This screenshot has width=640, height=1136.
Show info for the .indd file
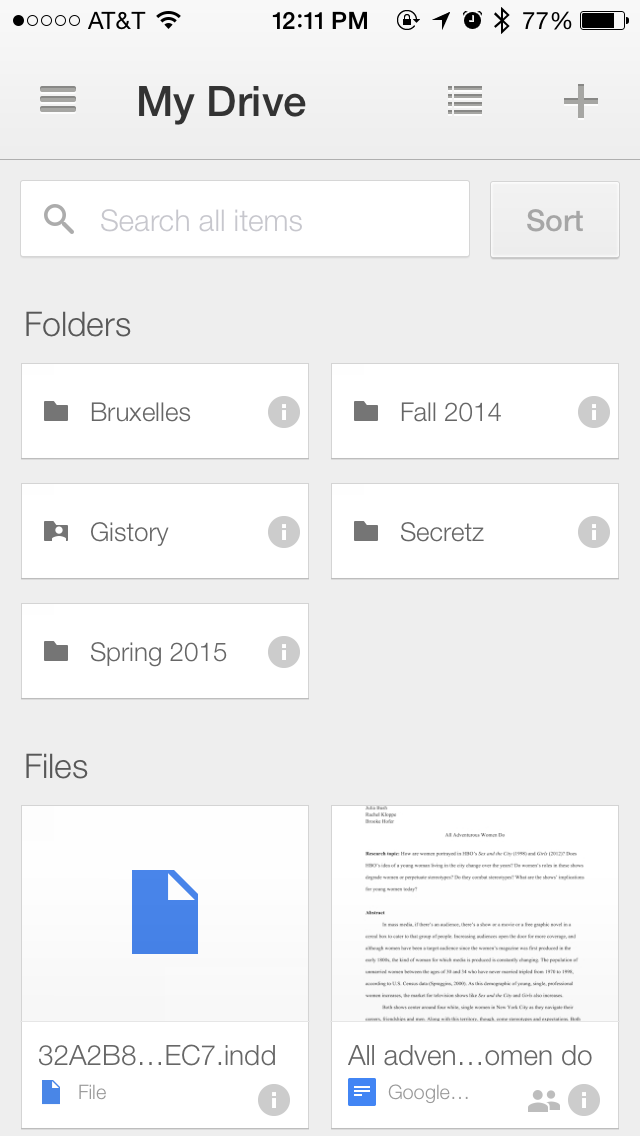pyautogui.click(x=274, y=1101)
